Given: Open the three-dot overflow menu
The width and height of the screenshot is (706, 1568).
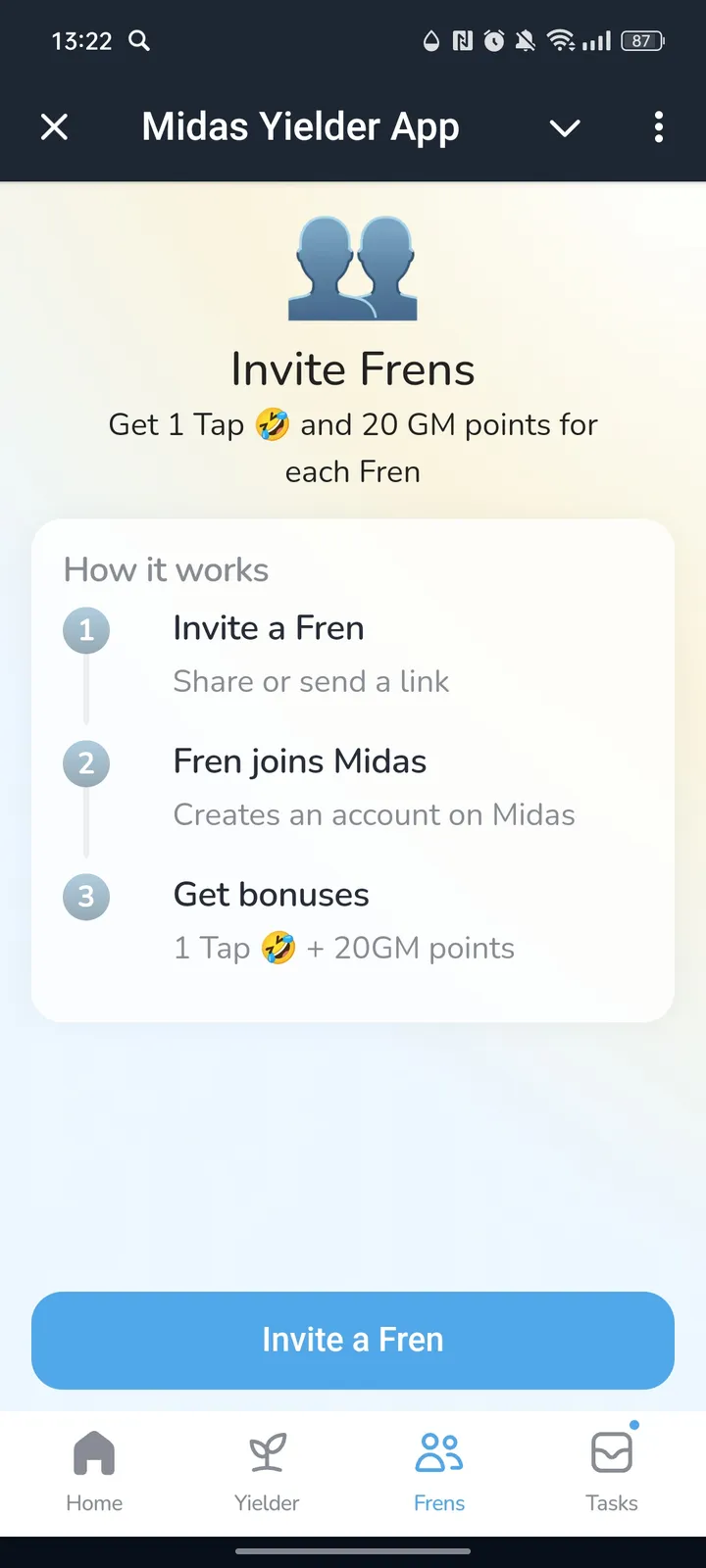Looking at the screenshot, I should click(x=658, y=127).
